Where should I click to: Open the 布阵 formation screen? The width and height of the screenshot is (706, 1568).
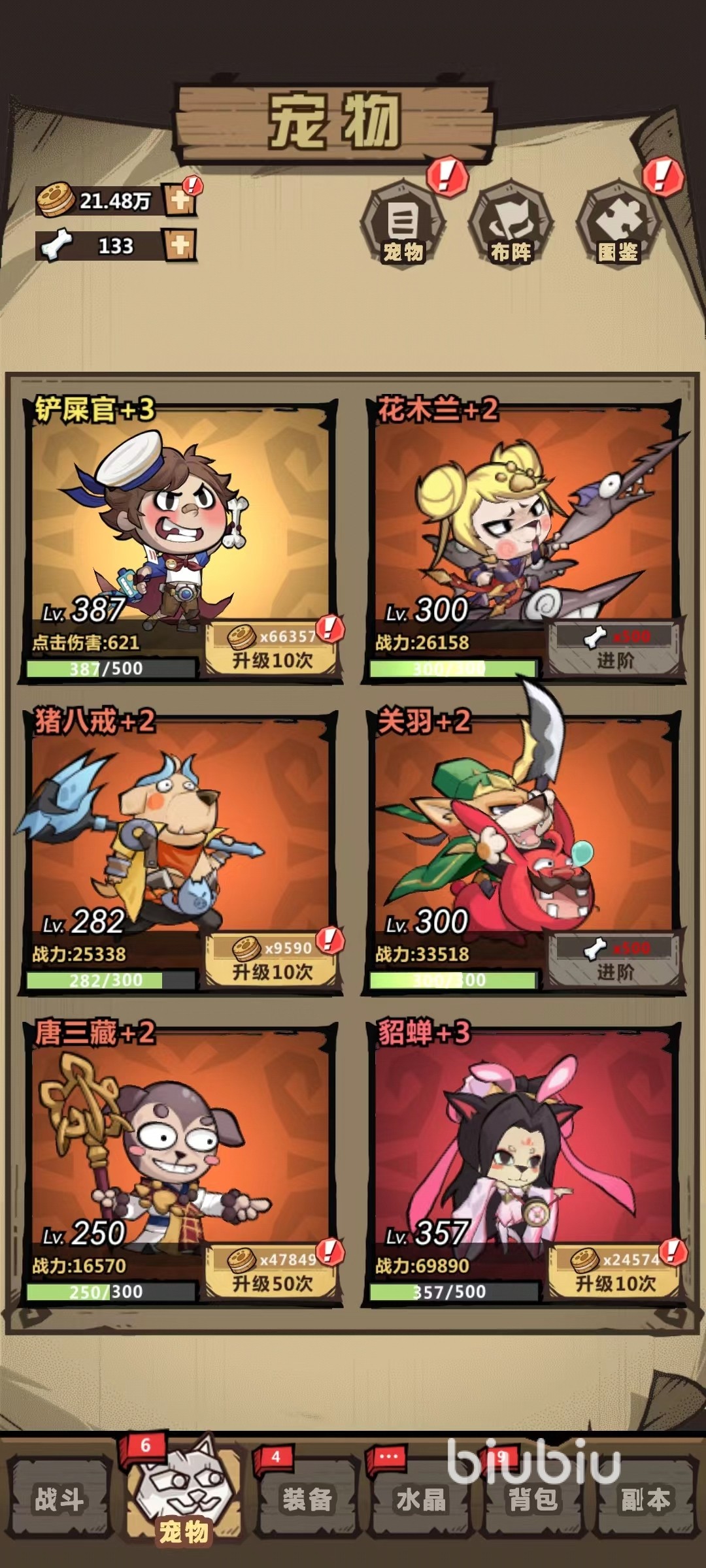point(511,225)
